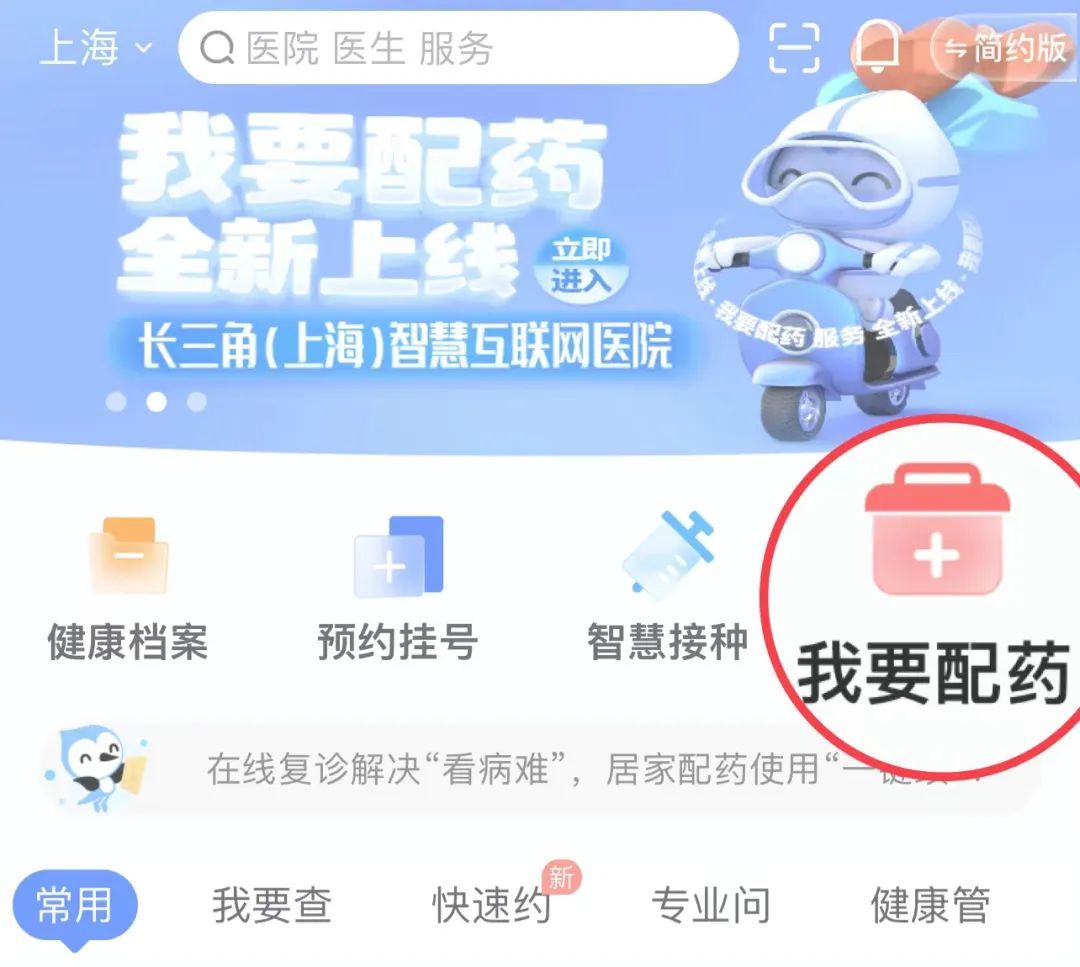Switch to the 健康管 tab
Viewport: 1080px width, 967px height.
(x=930, y=907)
